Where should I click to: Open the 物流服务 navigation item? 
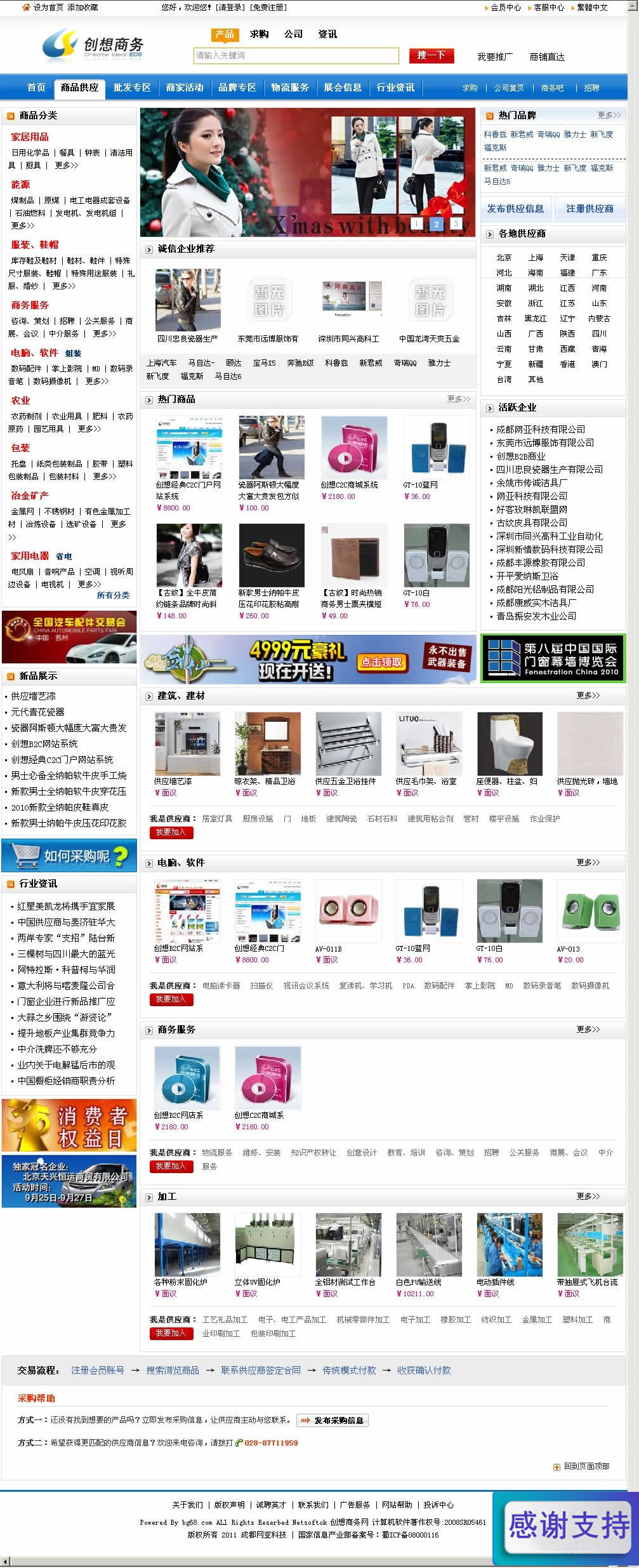pyautogui.click(x=290, y=88)
